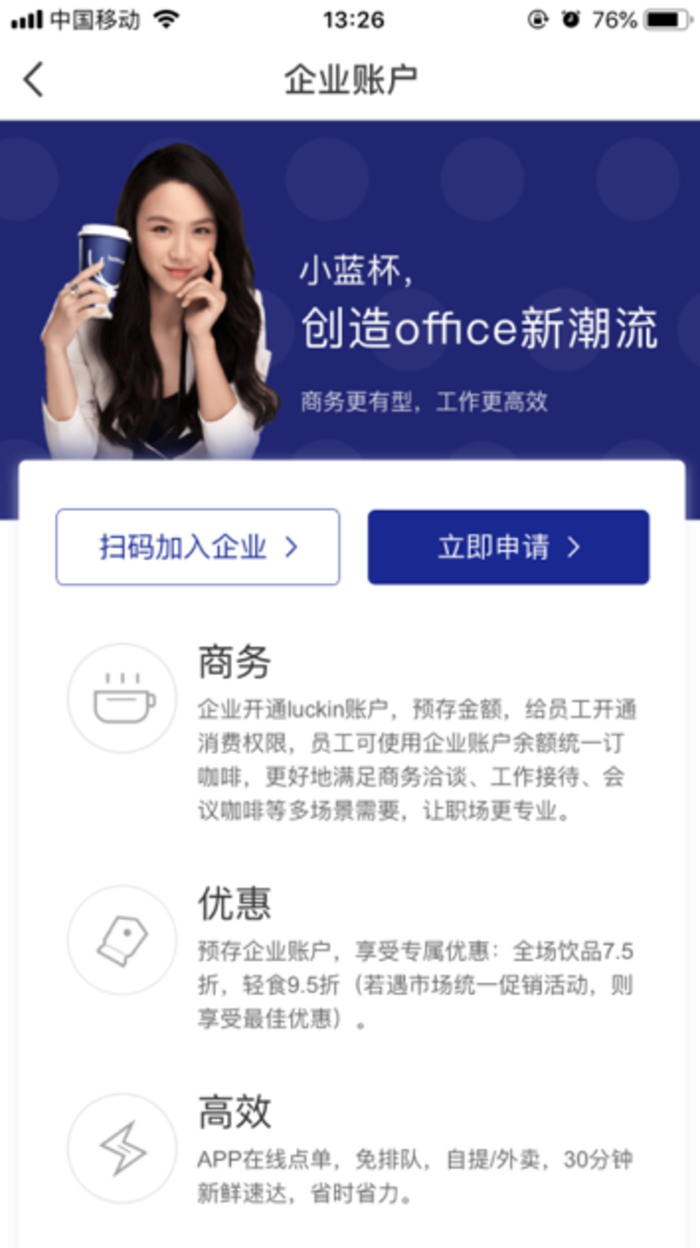Tap the 立即申请 button
This screenshot has height=1248, width=700.
point(508,547)
